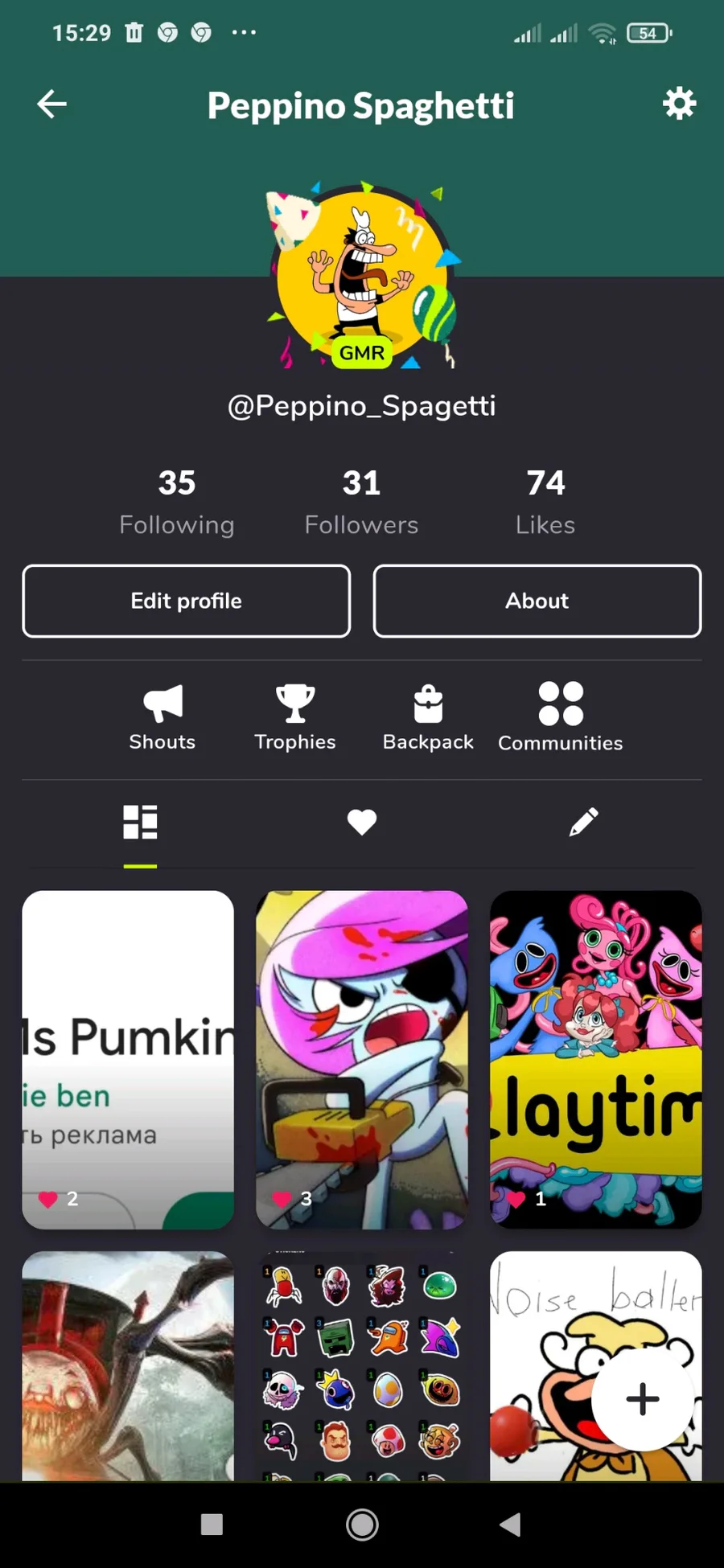View joined Communities

point(561,717)
